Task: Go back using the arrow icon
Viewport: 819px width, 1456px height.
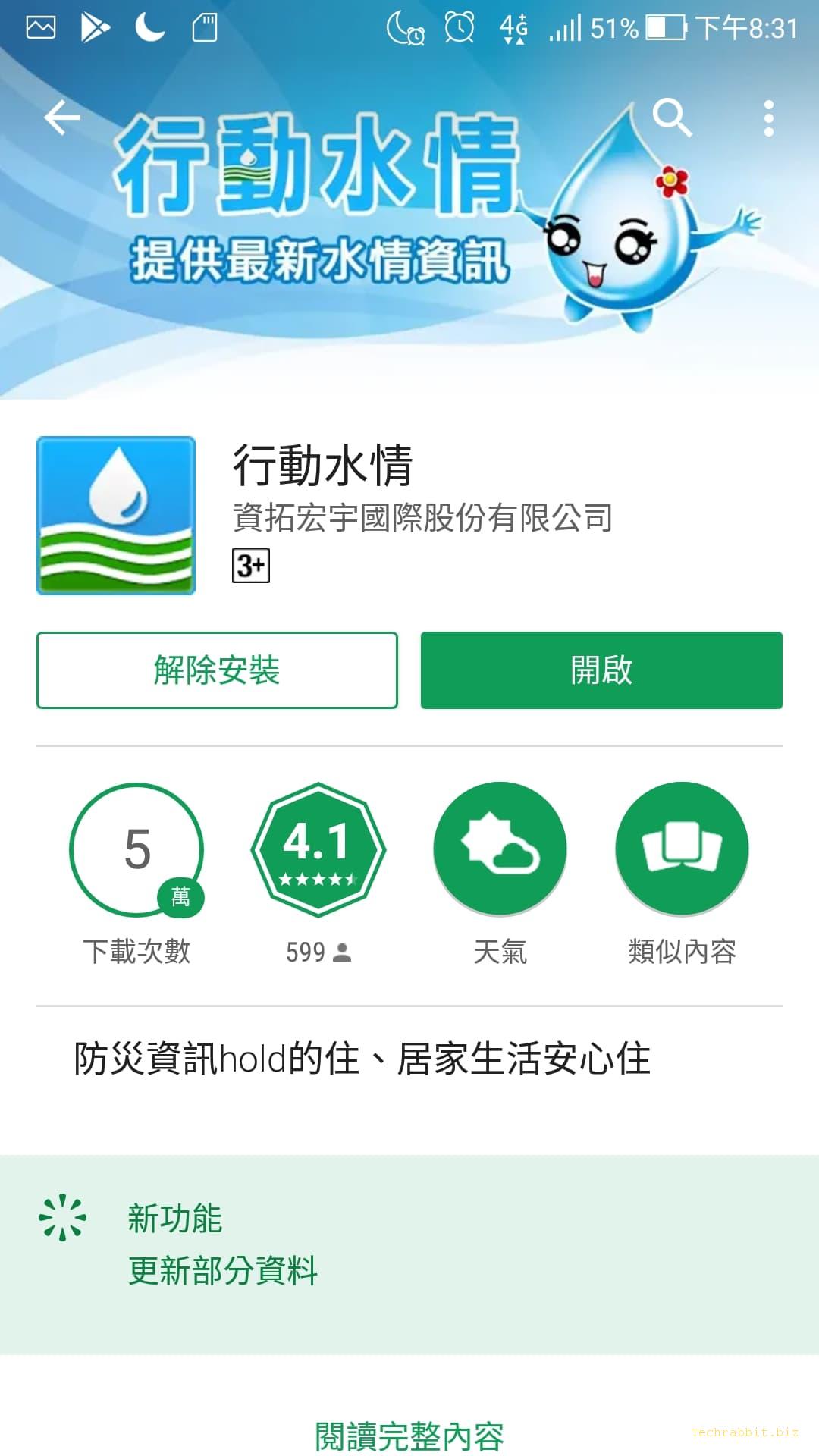Action: coord(62,118)
